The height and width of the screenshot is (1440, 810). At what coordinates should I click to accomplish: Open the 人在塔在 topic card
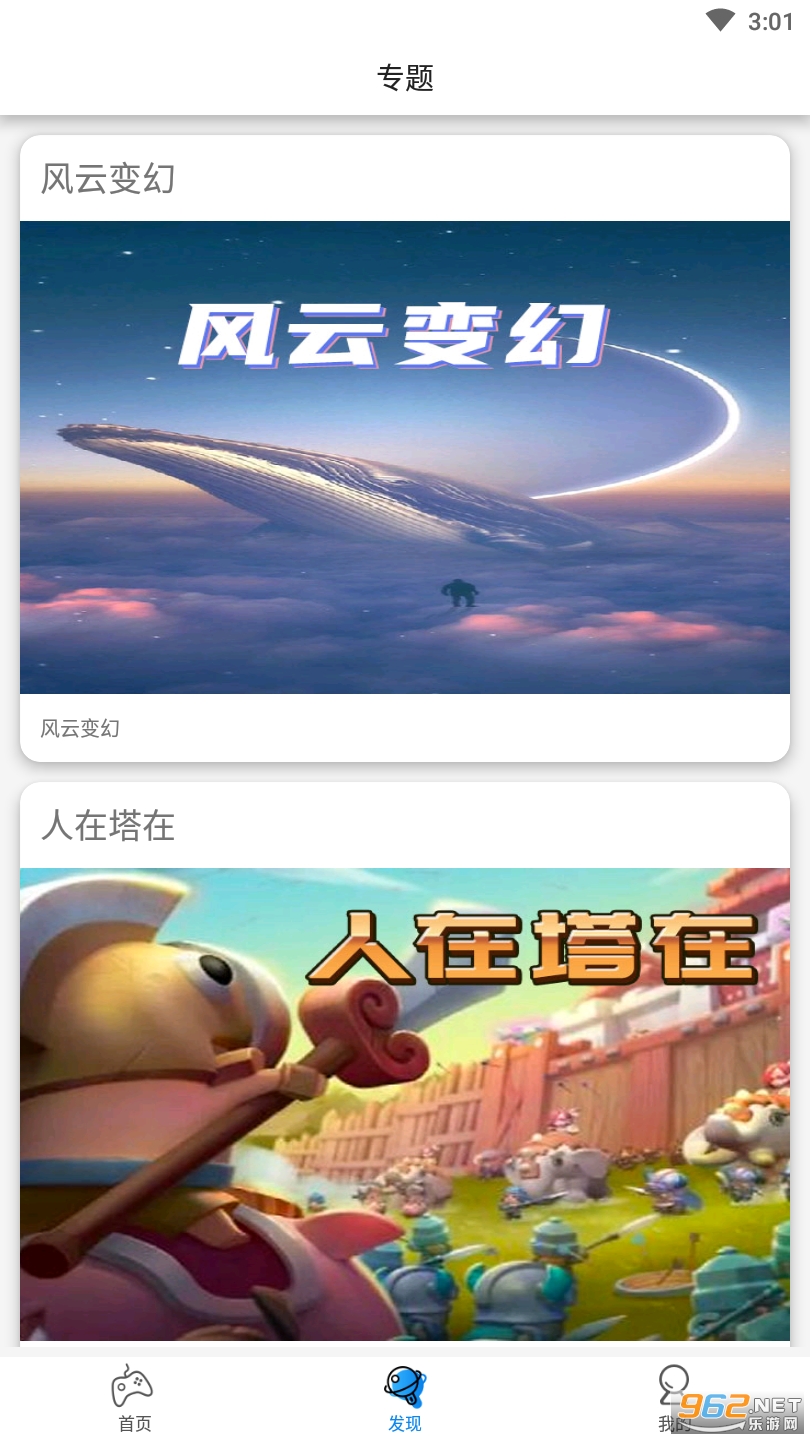click(x=404, y=1100)
